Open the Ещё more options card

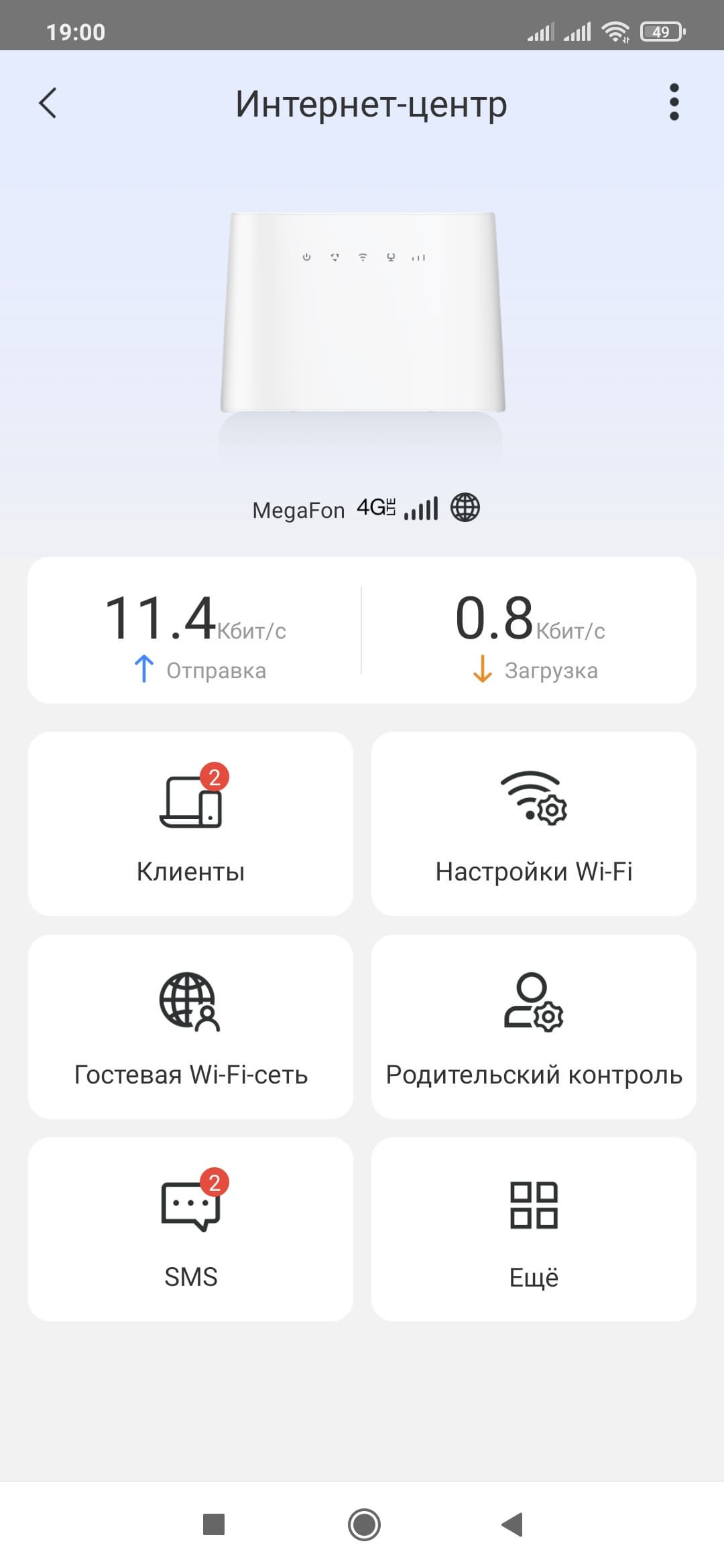point(534,1229)
